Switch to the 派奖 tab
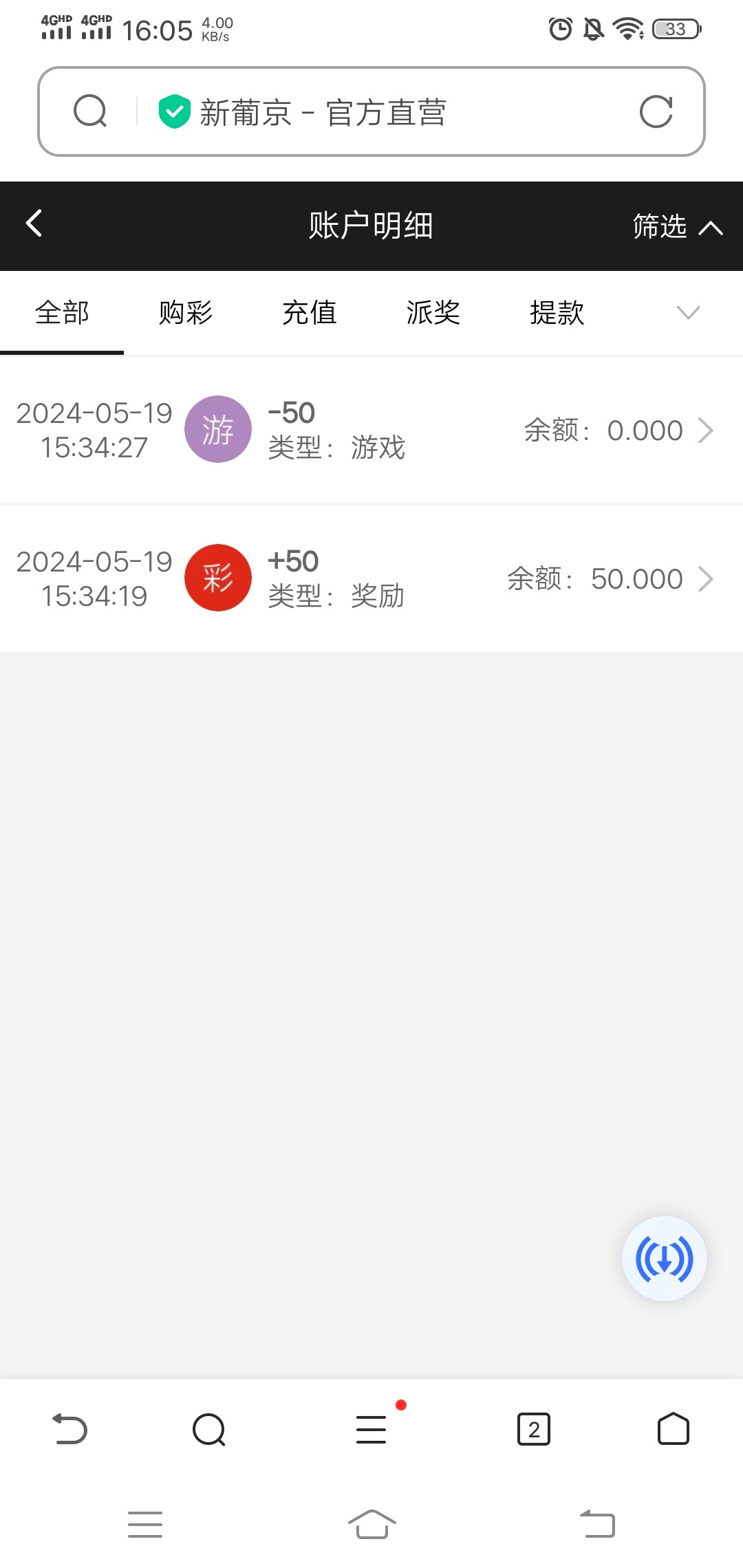Viewport: 743px width, 1568px height. (433, 313)
